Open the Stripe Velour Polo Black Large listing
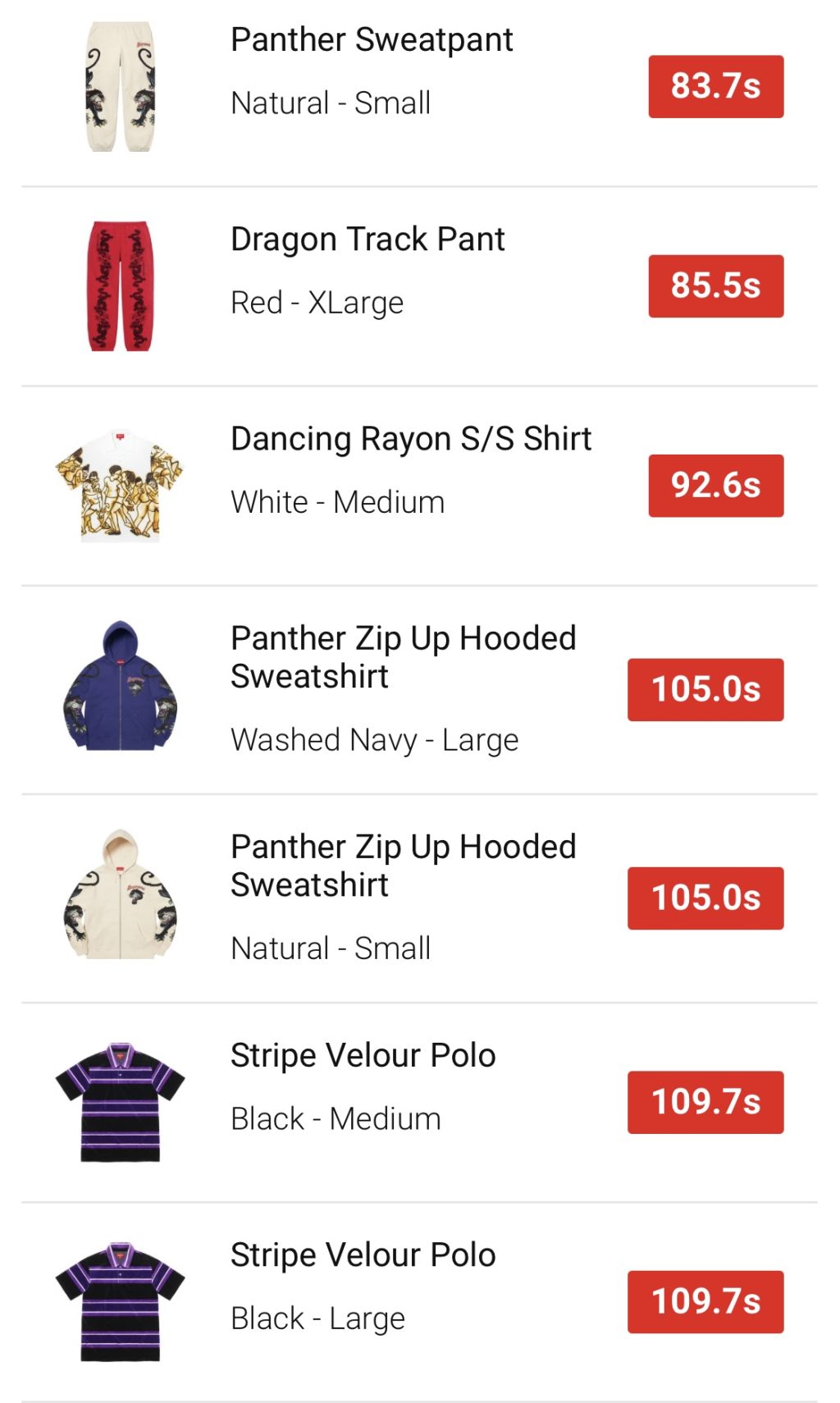Viewport: 840px width, 1403px height. coord(363,1254)
